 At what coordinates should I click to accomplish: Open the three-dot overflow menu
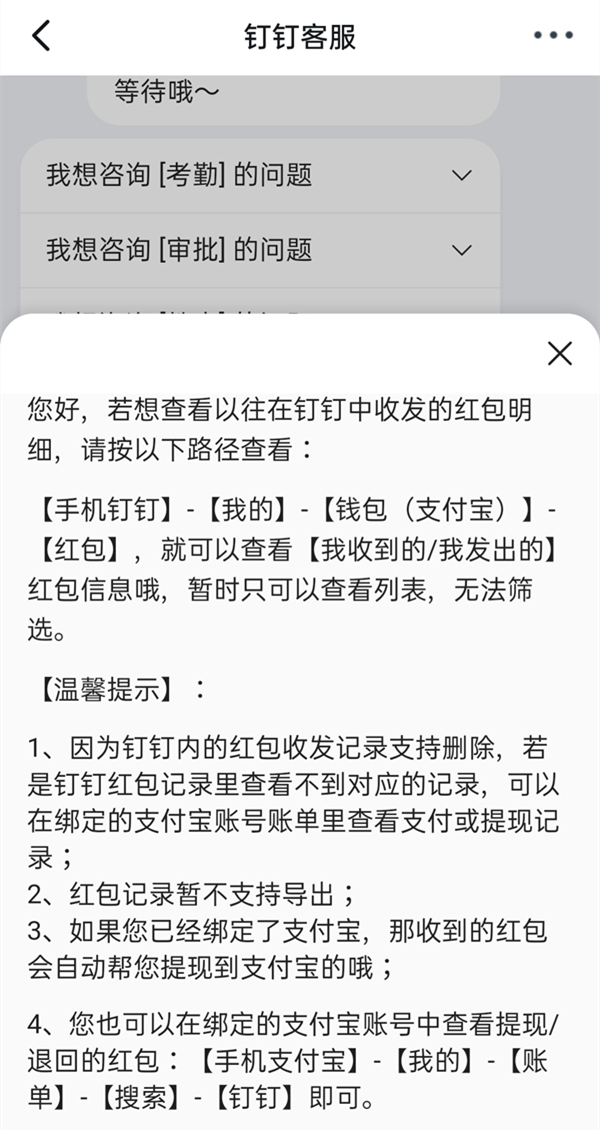(553, 37)
